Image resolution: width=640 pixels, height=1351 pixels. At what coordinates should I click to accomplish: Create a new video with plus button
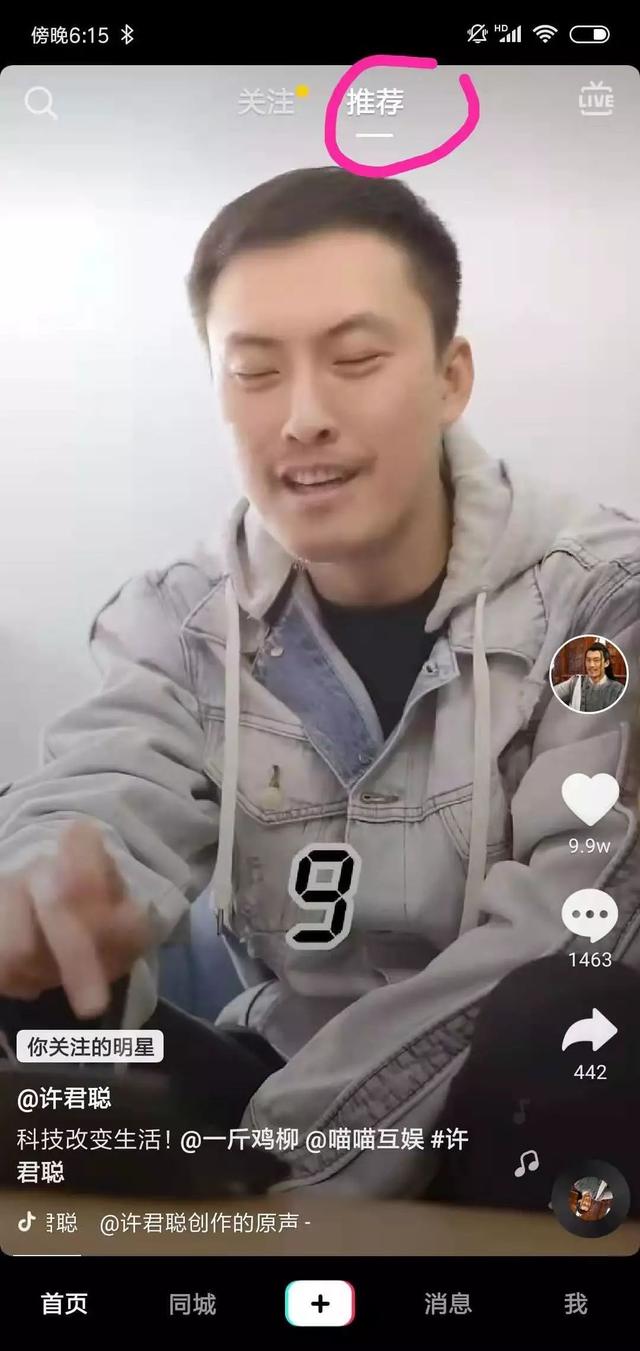point(320,1303)
